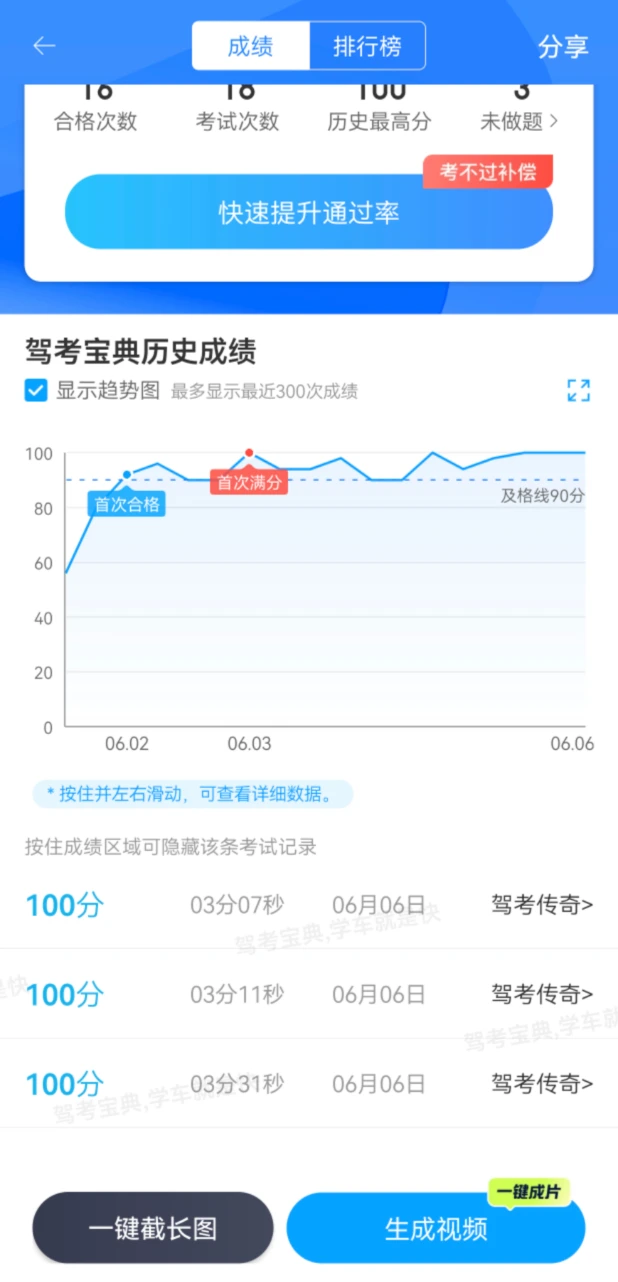This screenshot has width=618, height=1282.
Task: Open the 未做题 unanswered questions link
Action: (x=520, y=122)
